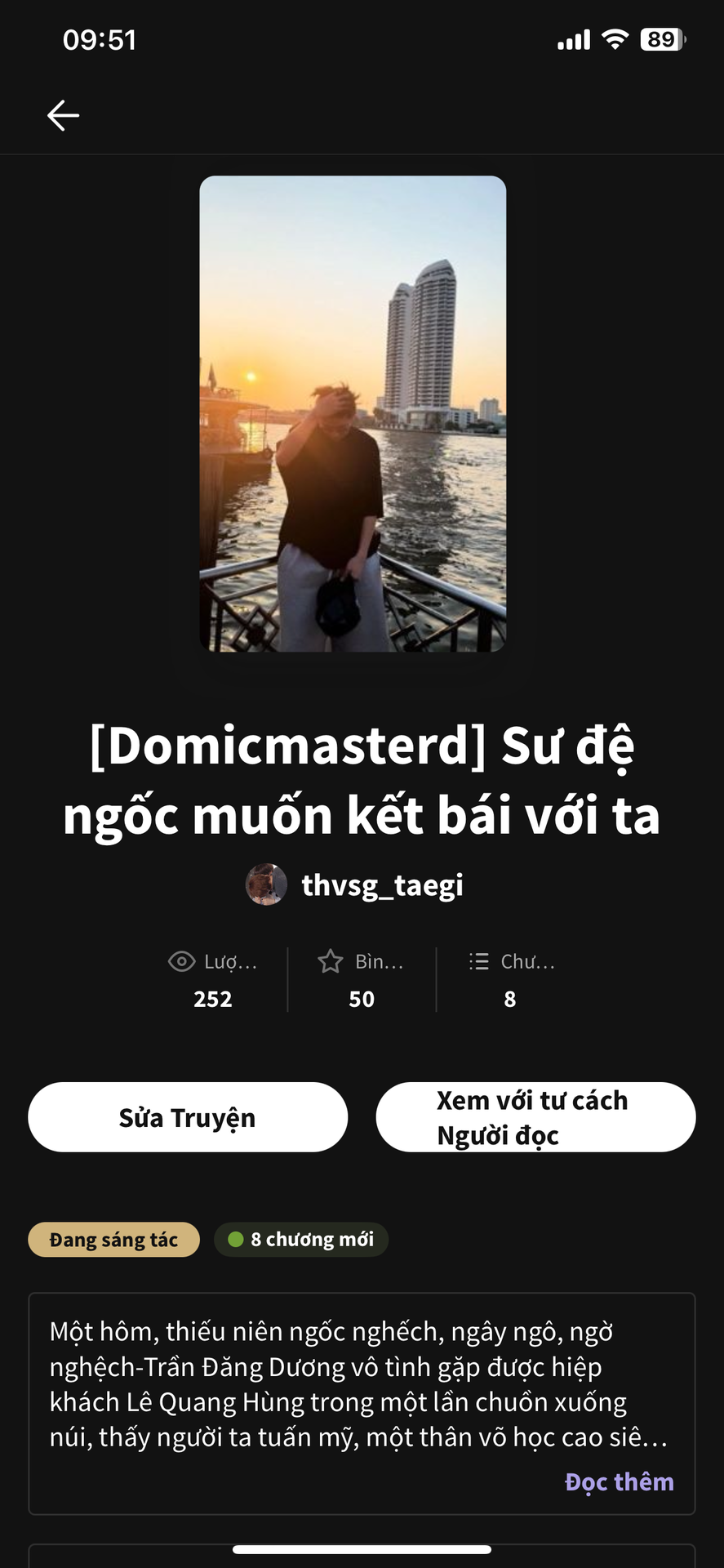Viewport: 724px width, 1568px height.
Task: Expand description with Đọc thêm
Action: click(619, 1481)
